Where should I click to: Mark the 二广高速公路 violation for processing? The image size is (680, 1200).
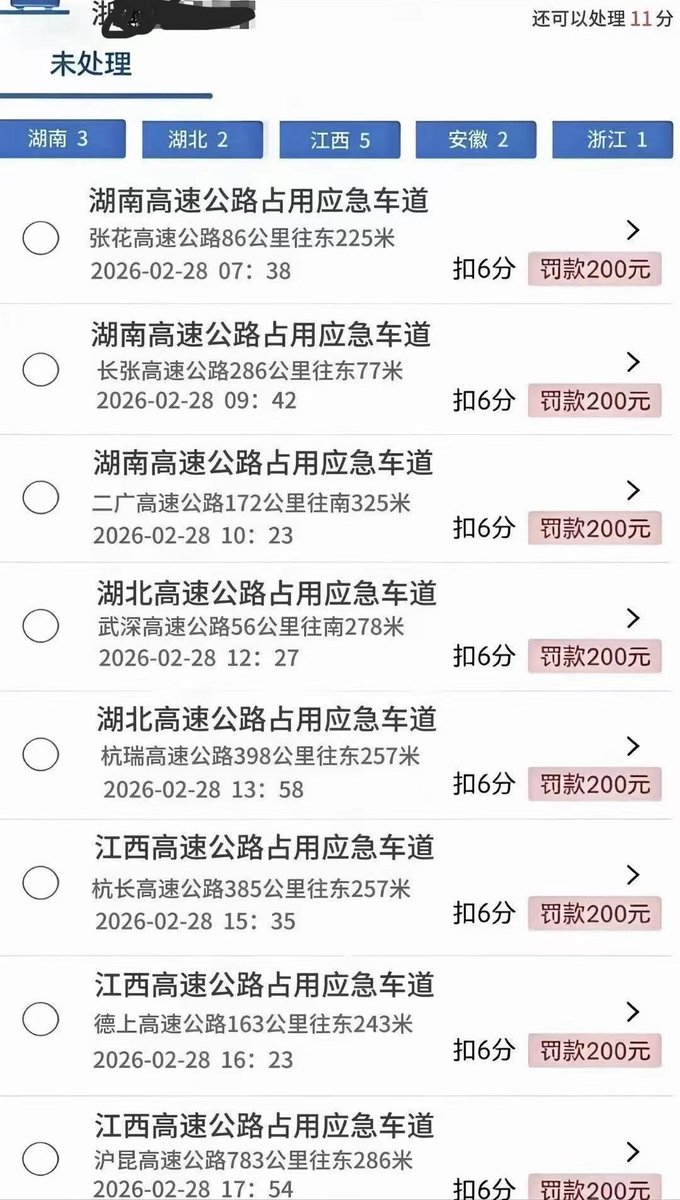coord(40,498)
